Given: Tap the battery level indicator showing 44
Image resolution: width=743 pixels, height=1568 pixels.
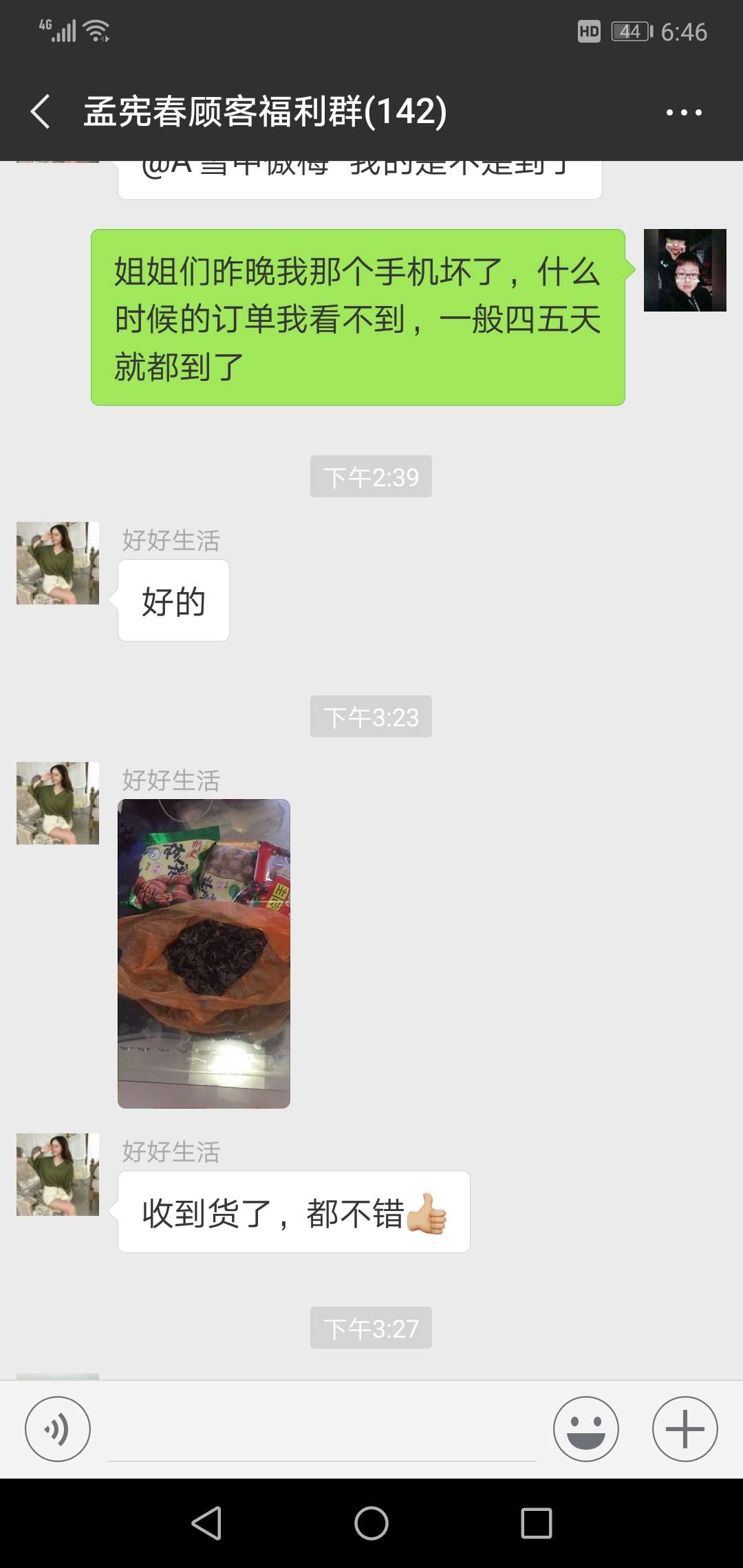Looking at the screenshot, I should 629,30.
